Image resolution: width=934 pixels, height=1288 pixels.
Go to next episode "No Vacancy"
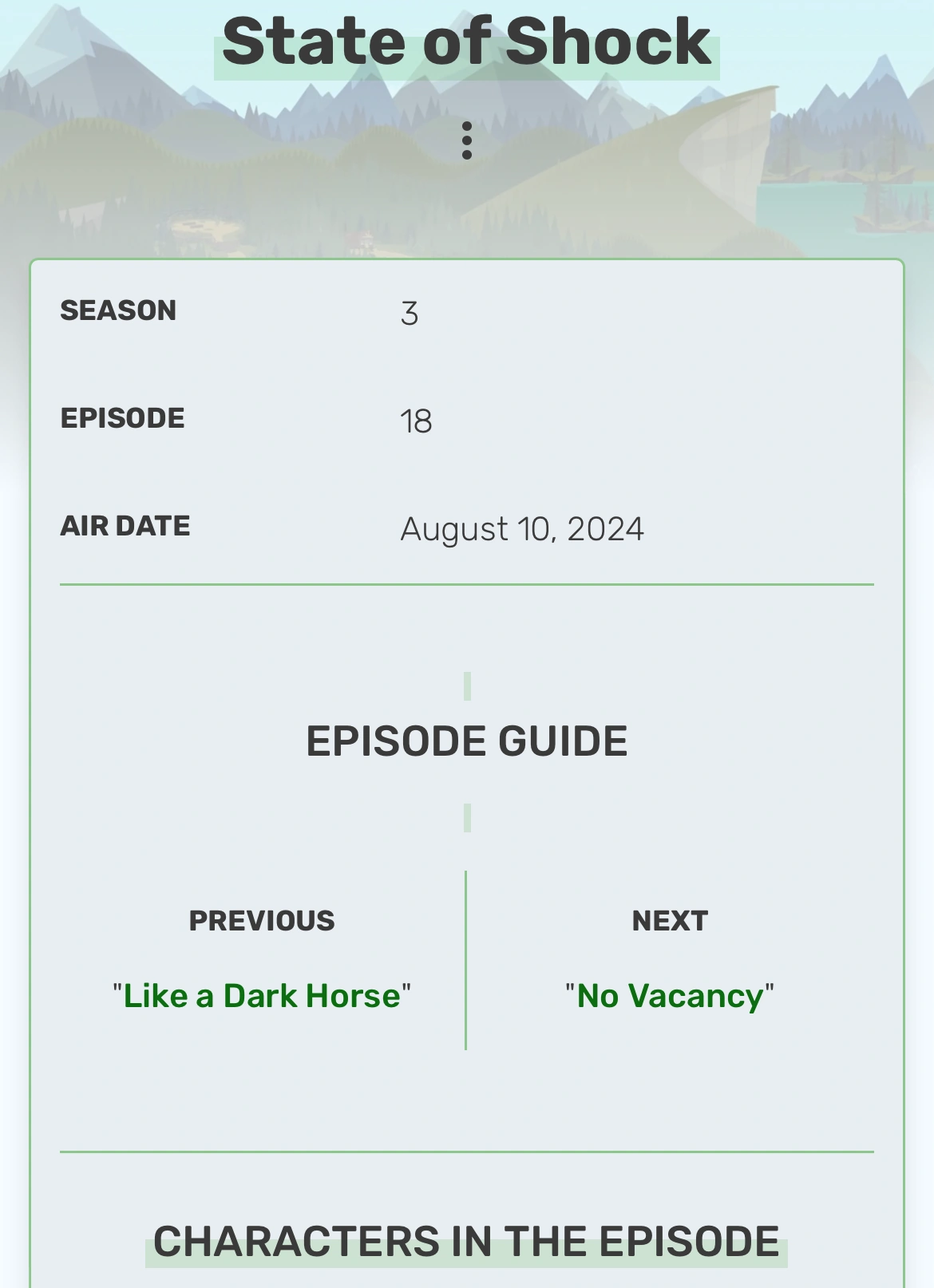coord(670,996)
